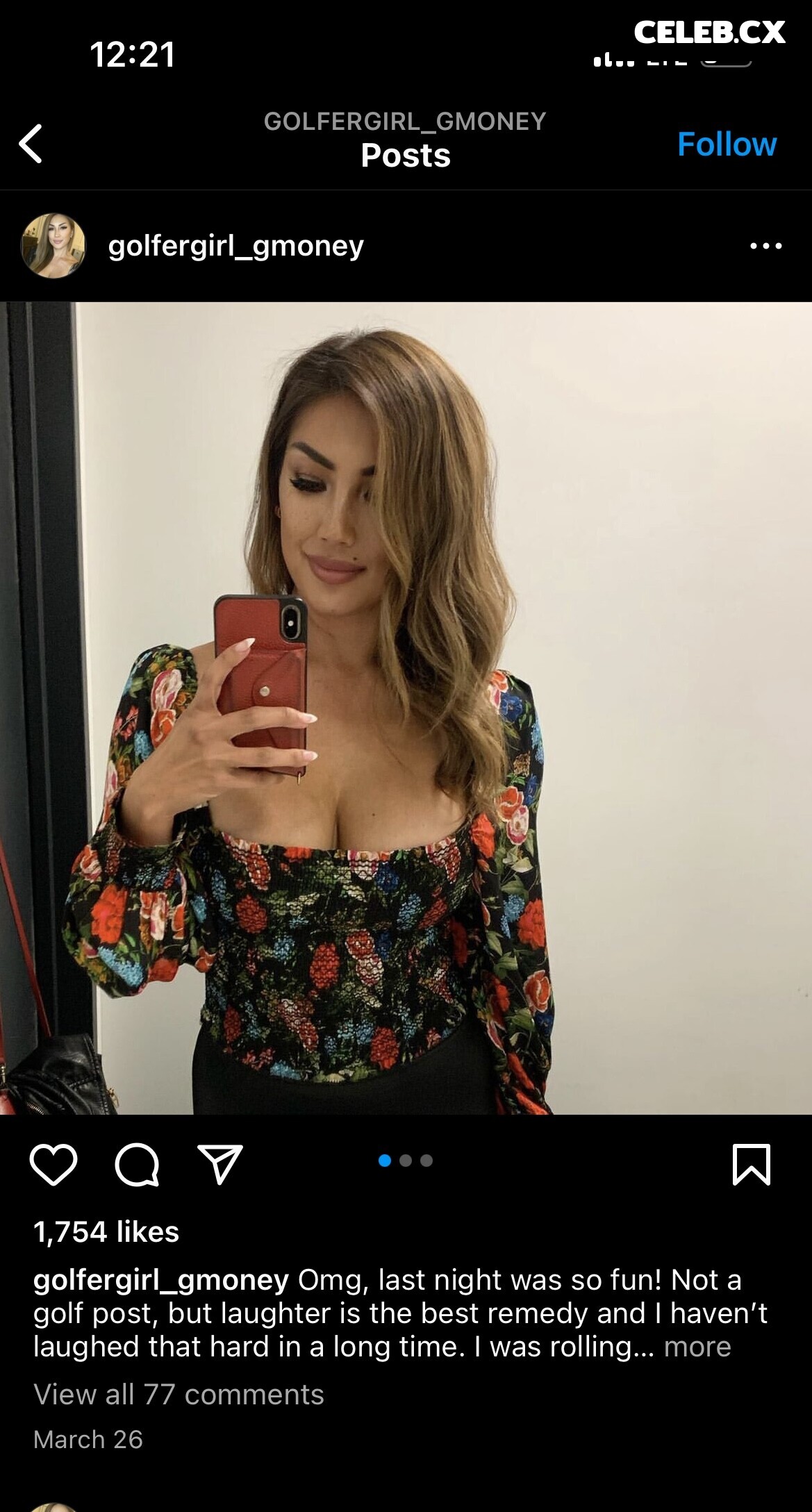Open golfergirl_gmoney's profile picture
The width and height of the screenshot is (812, 1512).
click(x=53, y=246)
